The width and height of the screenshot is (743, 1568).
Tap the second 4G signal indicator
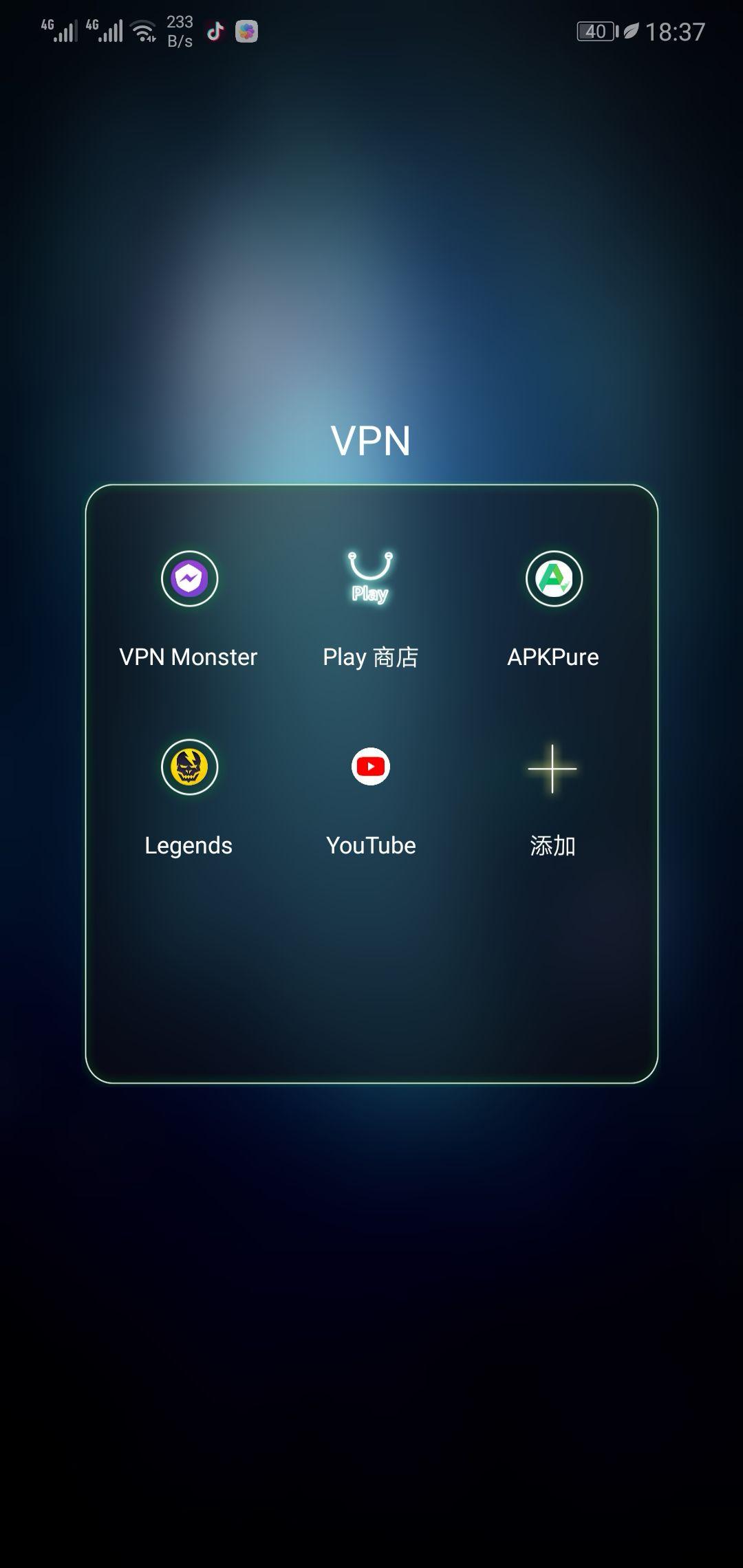click(105, 30)
